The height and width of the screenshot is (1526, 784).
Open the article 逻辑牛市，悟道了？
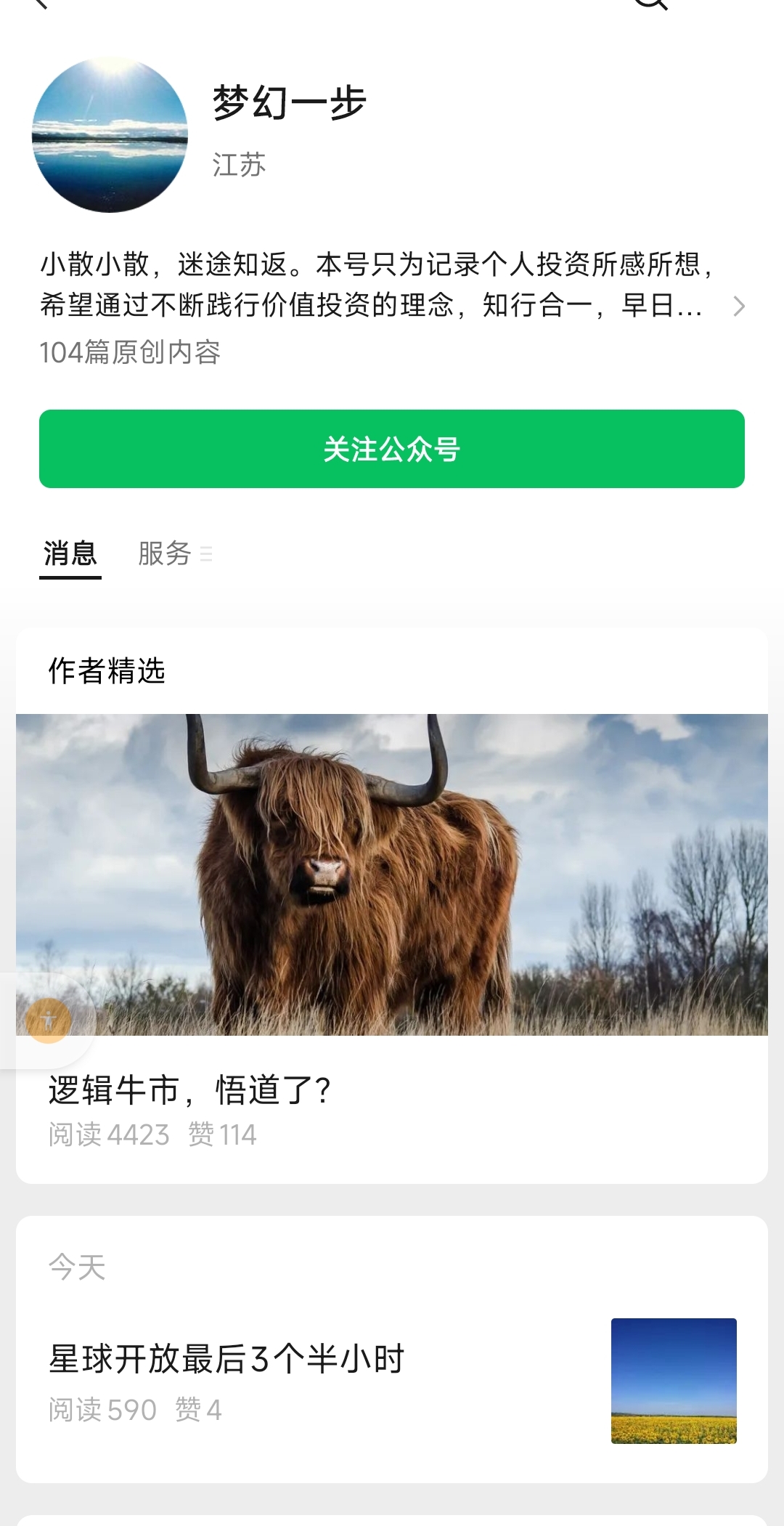click(x=190, y=1090)
